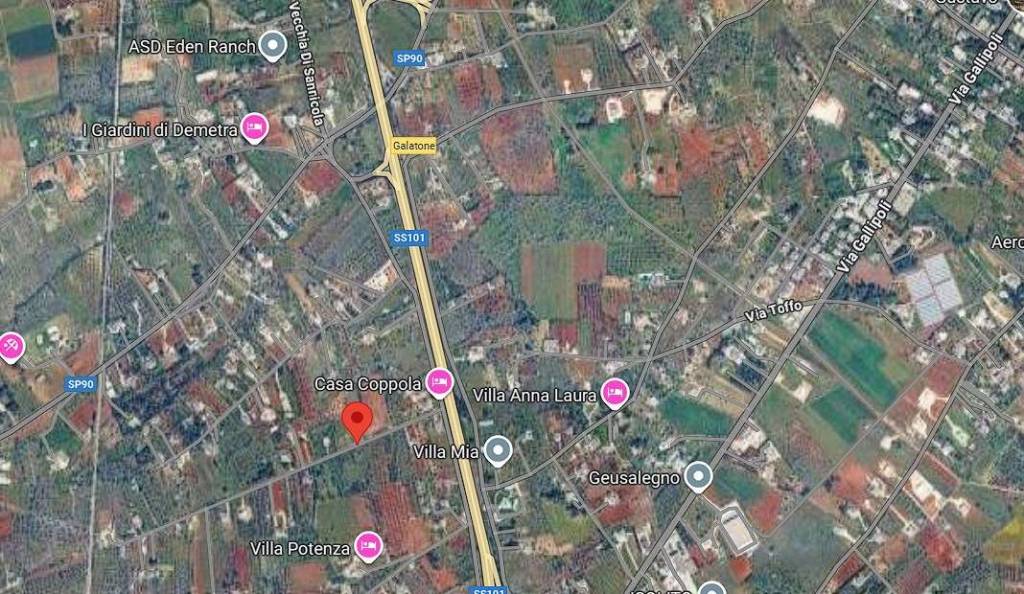Tap the Villa Potenza lodging pin
This screenshot has height=594, width=1024.
[368, 546]
